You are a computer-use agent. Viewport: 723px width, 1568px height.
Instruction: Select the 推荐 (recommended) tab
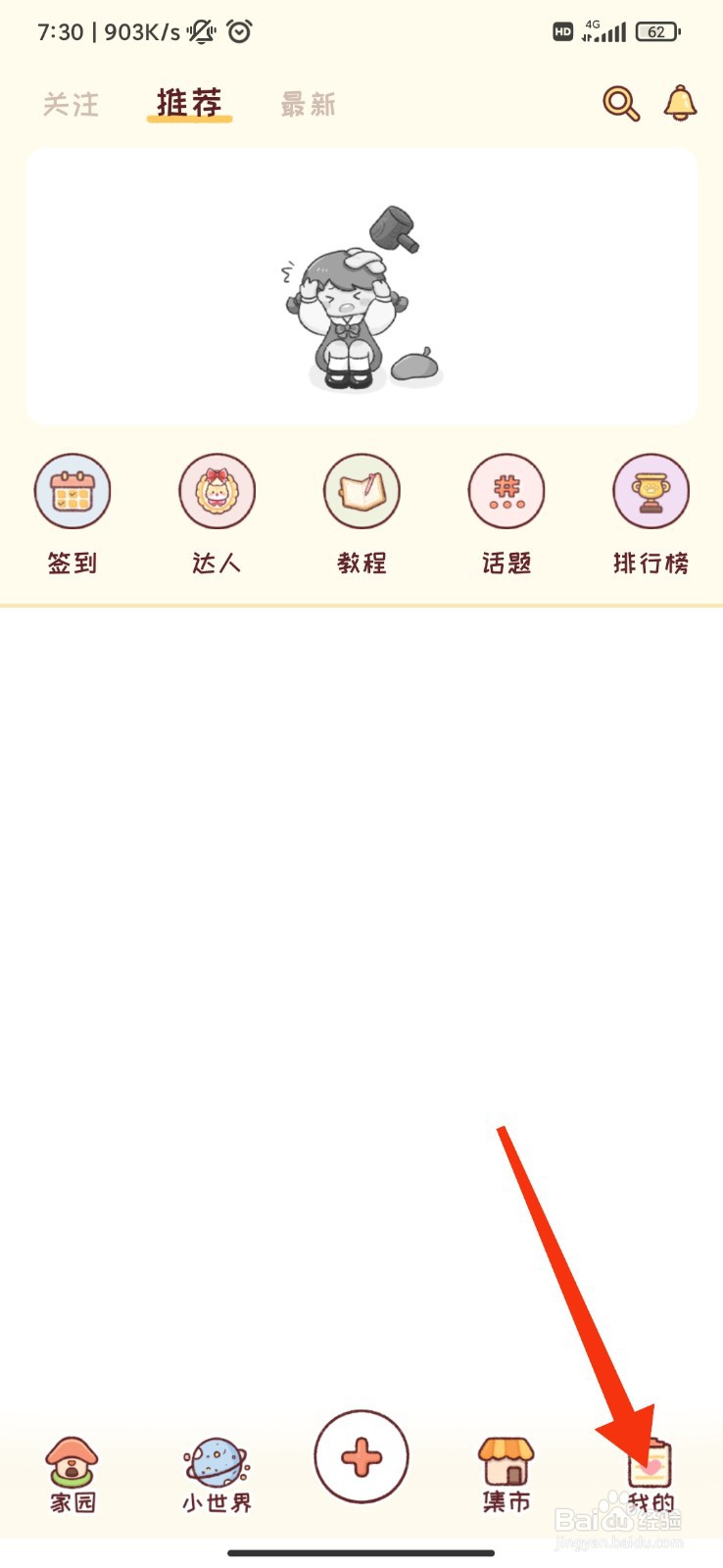tap(188, 102)
